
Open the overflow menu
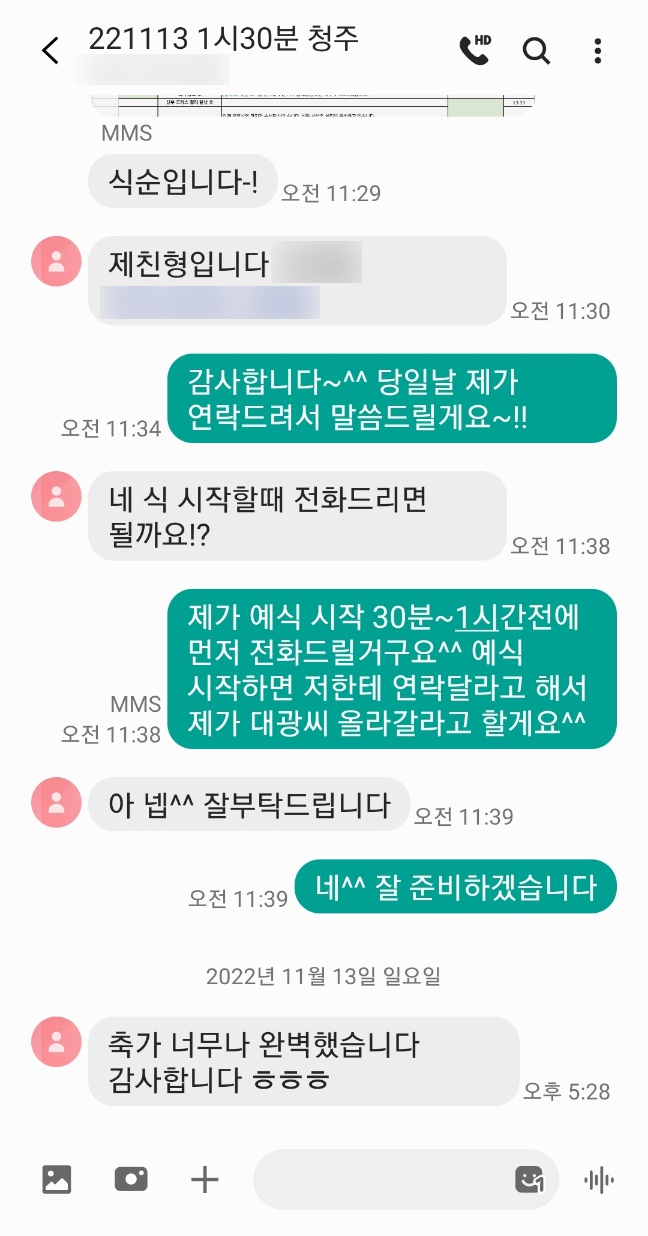[x=598, y=50]
